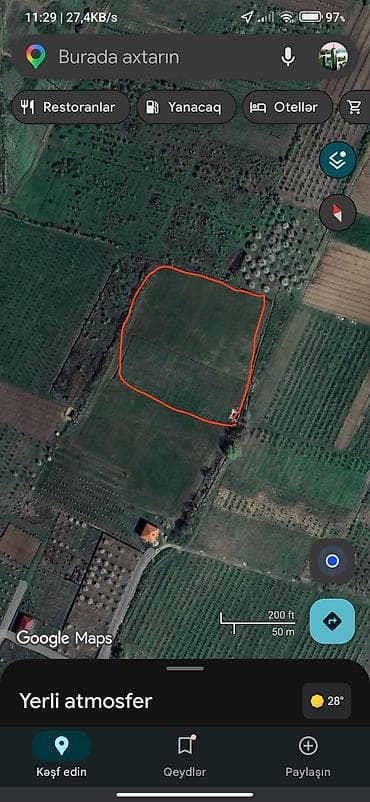This screenshot has height=802, width=370.
Task: Switch to the Kəşf edin tab
Action: click(62, 754)
